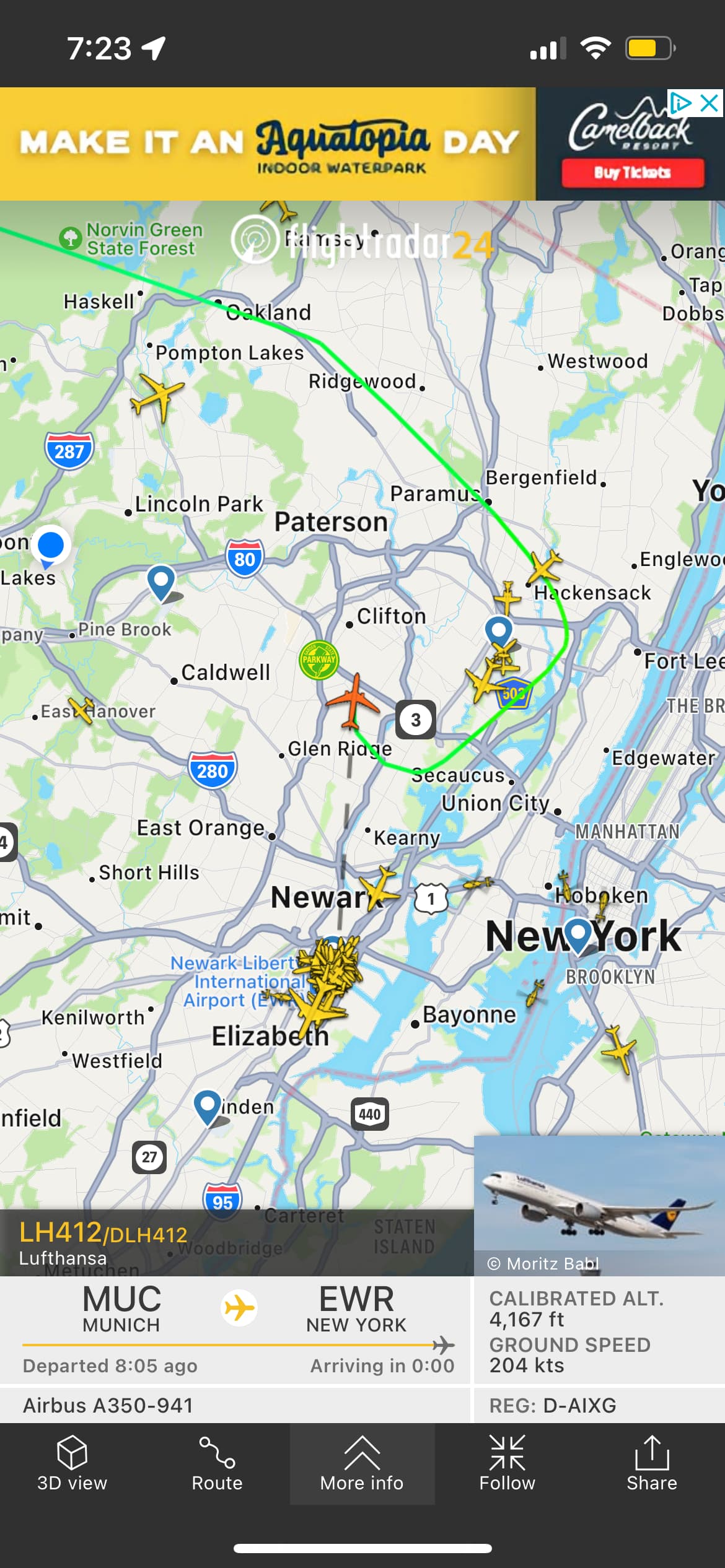The image size is (725, 1568).
Task: Open the Lufthansa aircraft photo
Action: click(599, 1204)
